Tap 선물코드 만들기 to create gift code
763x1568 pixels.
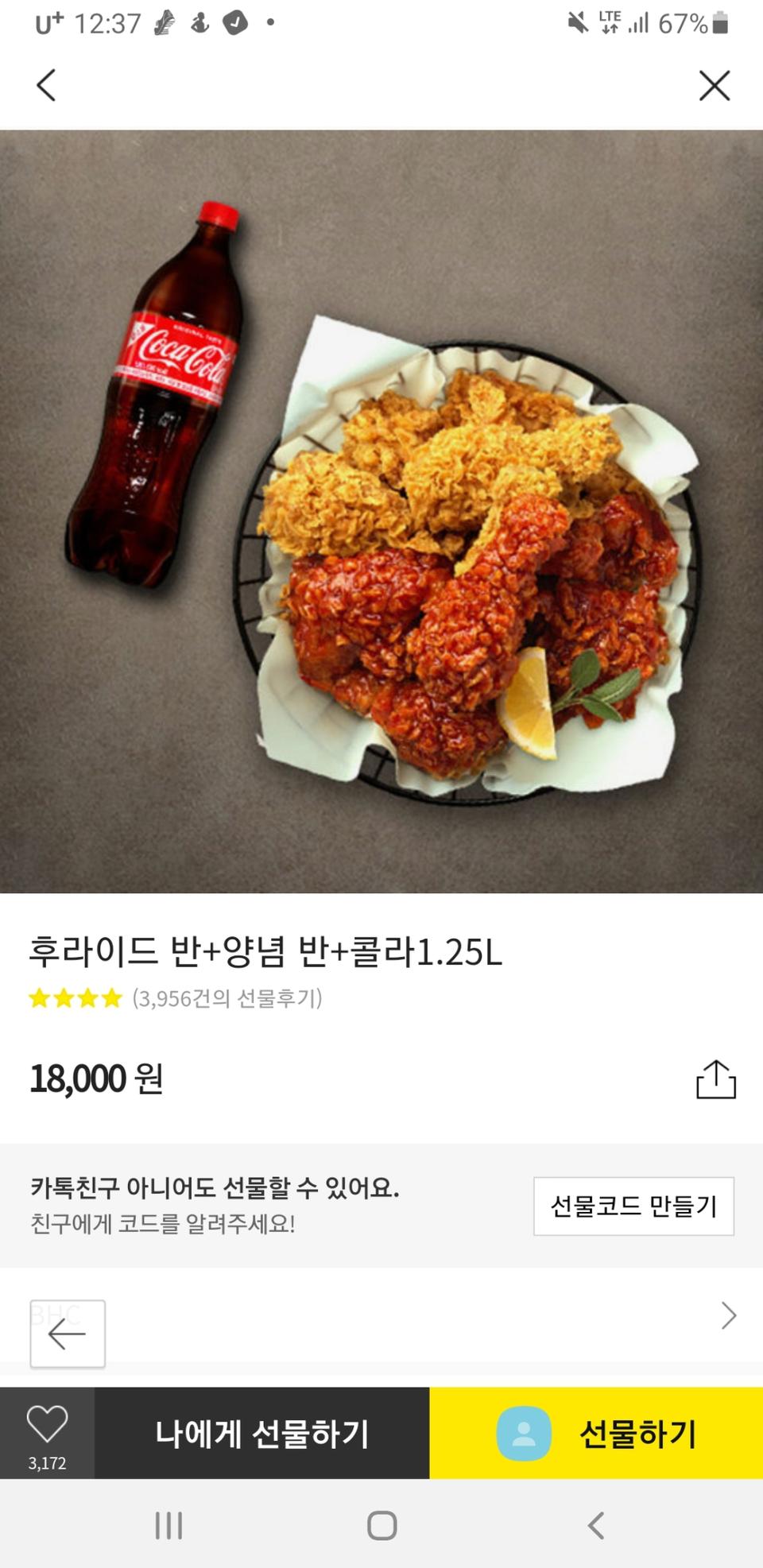coord(633,1206)
